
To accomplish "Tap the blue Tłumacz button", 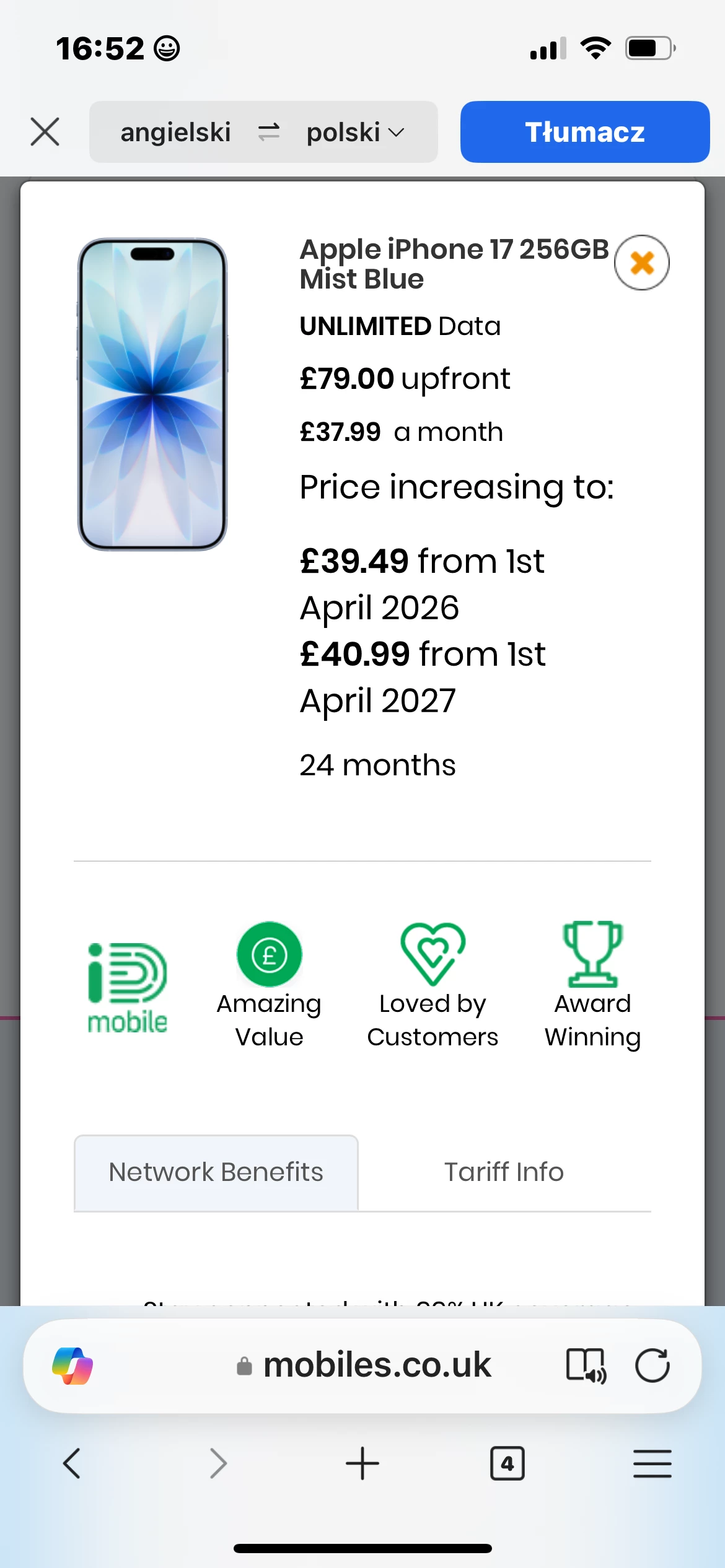I will tap(584, 132).
